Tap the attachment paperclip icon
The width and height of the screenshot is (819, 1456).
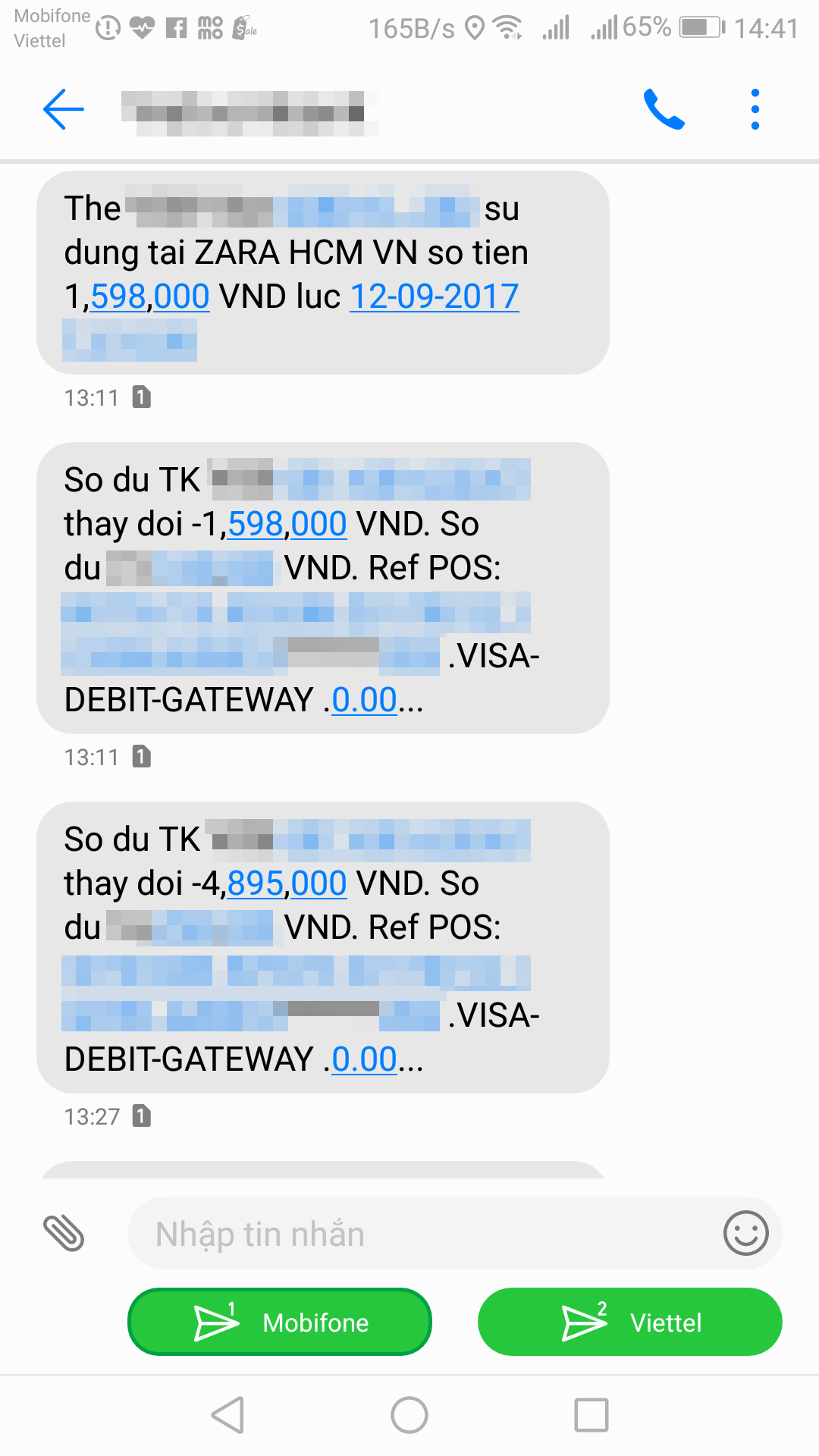pos(64,1232)
